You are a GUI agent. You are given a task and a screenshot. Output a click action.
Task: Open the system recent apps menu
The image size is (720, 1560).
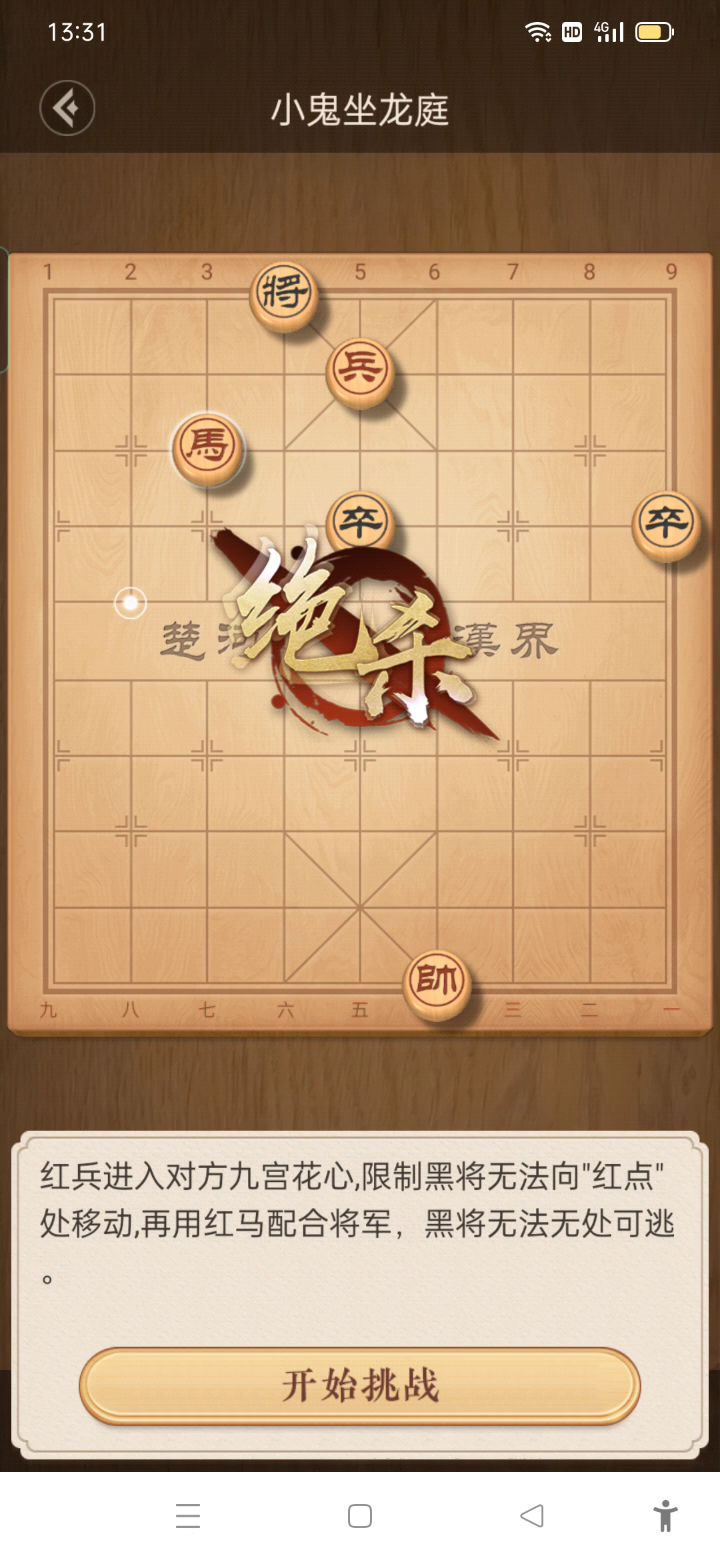point(188,1516)
